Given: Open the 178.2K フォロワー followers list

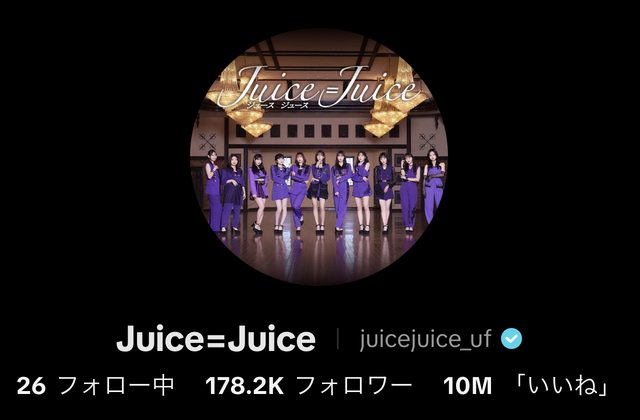Looking at the screenshot, I should click(x=308, y=385).
